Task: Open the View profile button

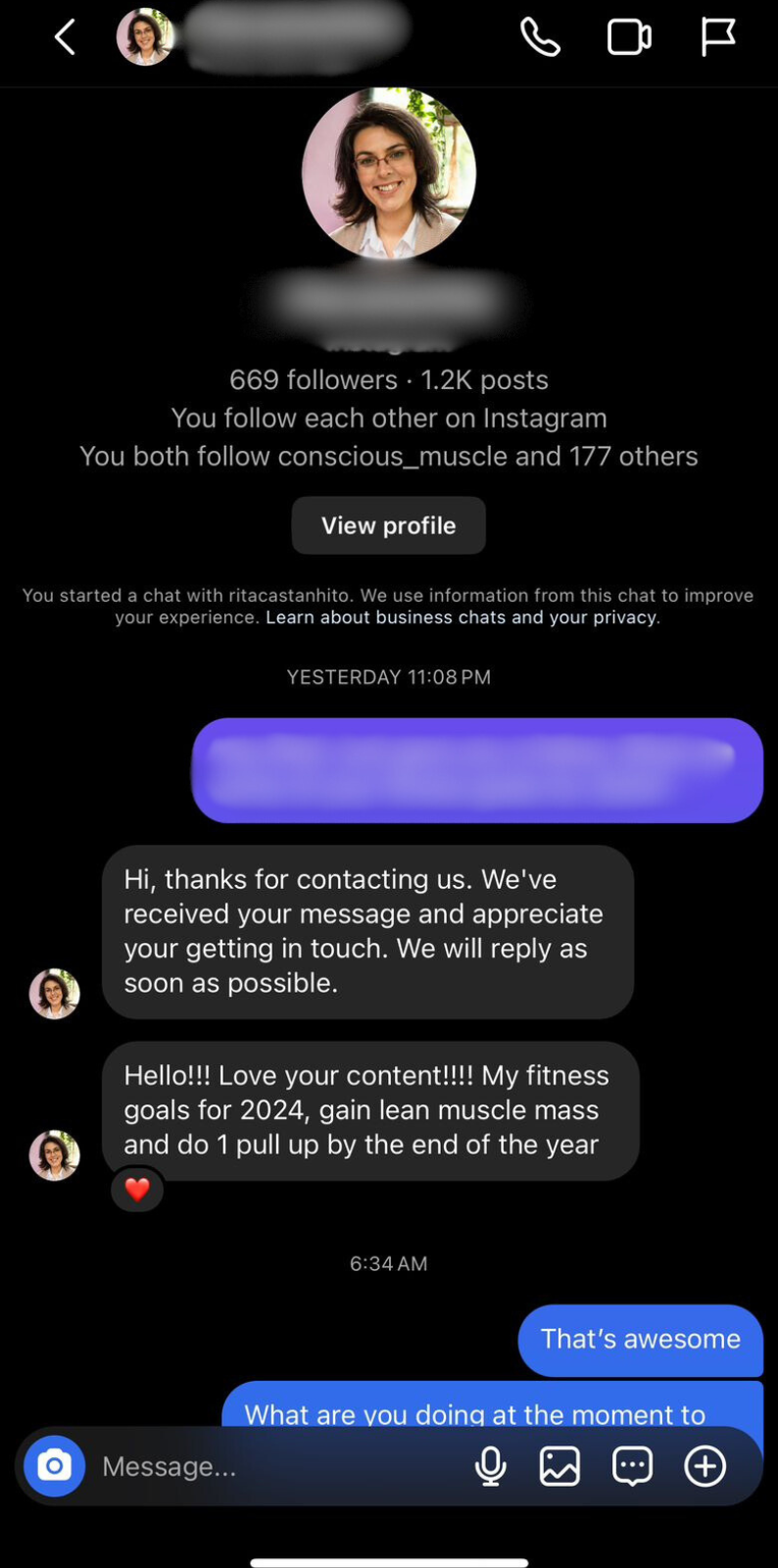Action: tap(388, 525)
